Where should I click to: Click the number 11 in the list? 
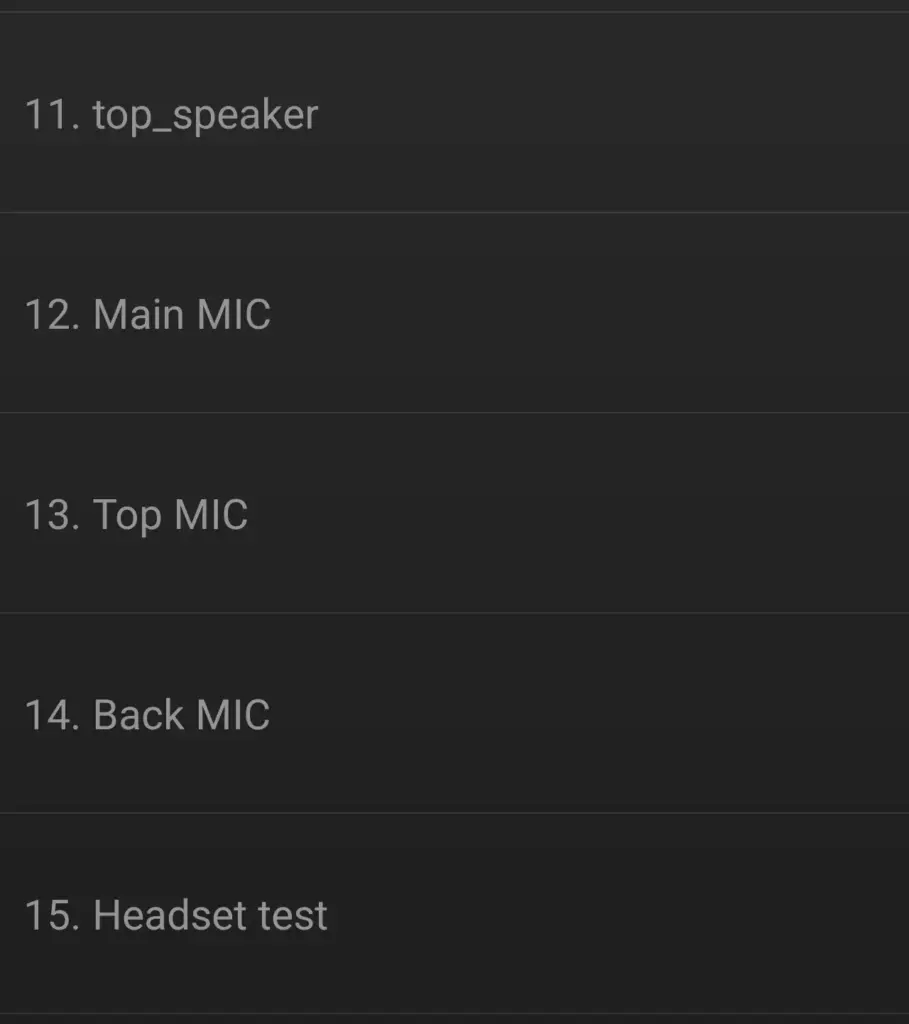[50, 114]
